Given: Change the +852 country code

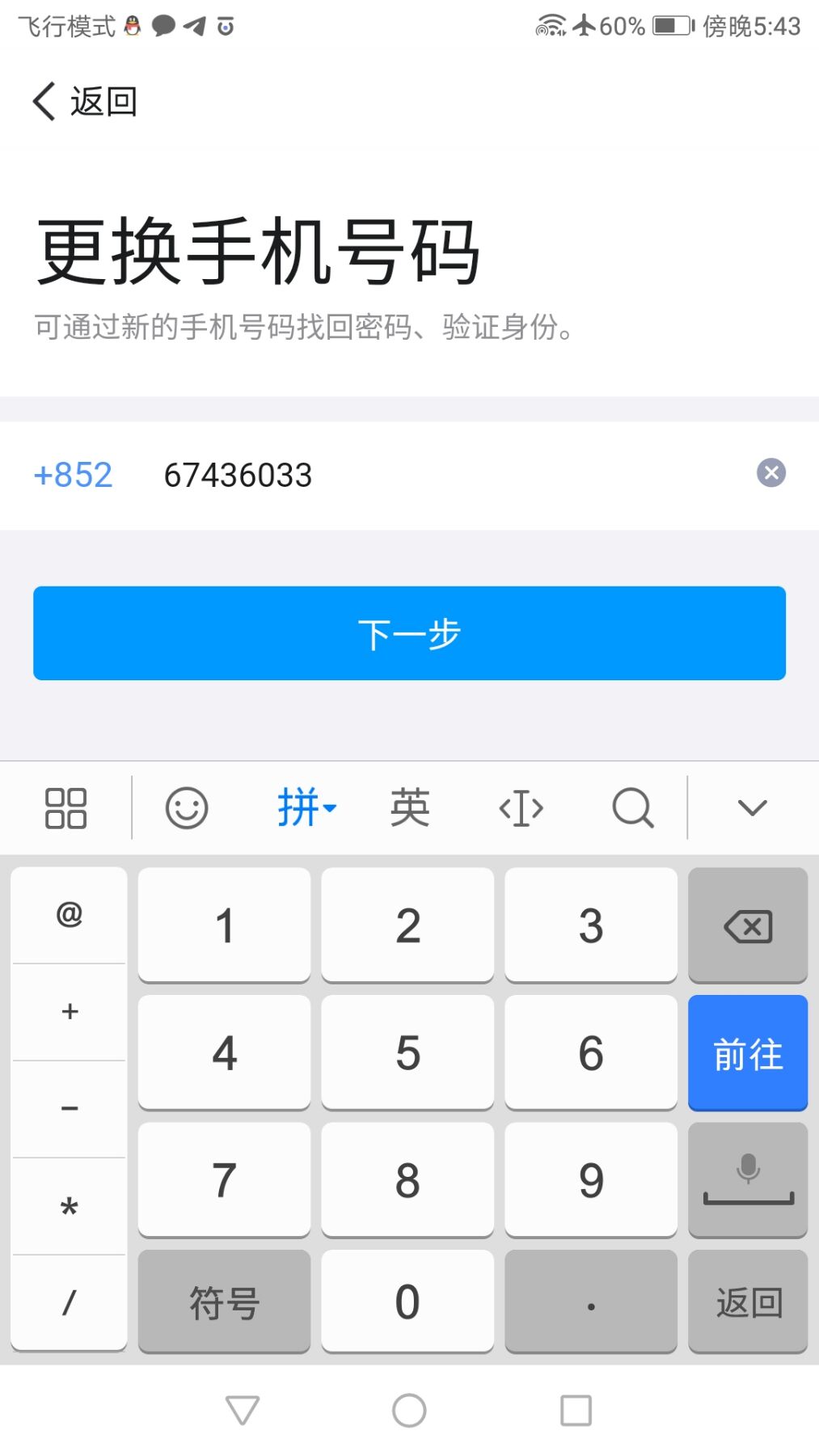Looking at the screenshot, I should [x=73, y=475].
